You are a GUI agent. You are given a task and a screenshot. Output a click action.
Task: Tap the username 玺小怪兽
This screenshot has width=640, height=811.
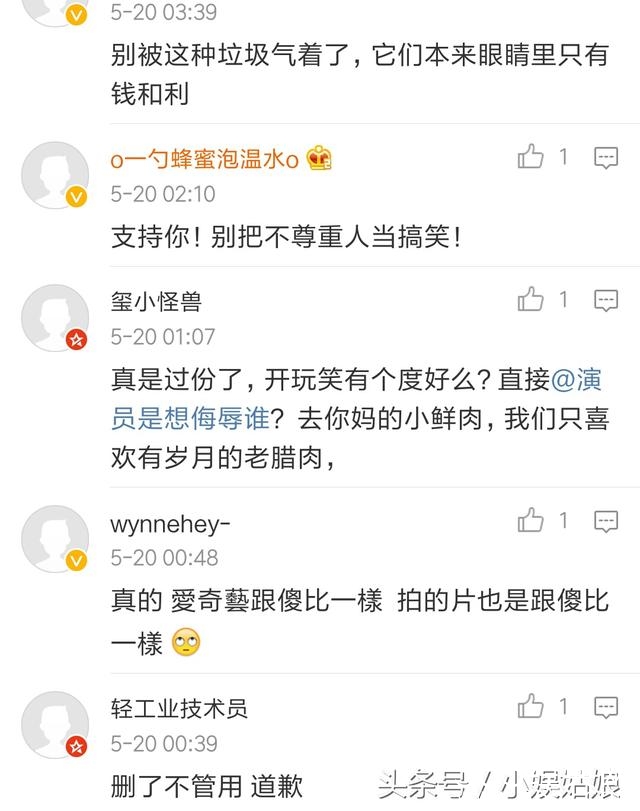coord(156,300)
